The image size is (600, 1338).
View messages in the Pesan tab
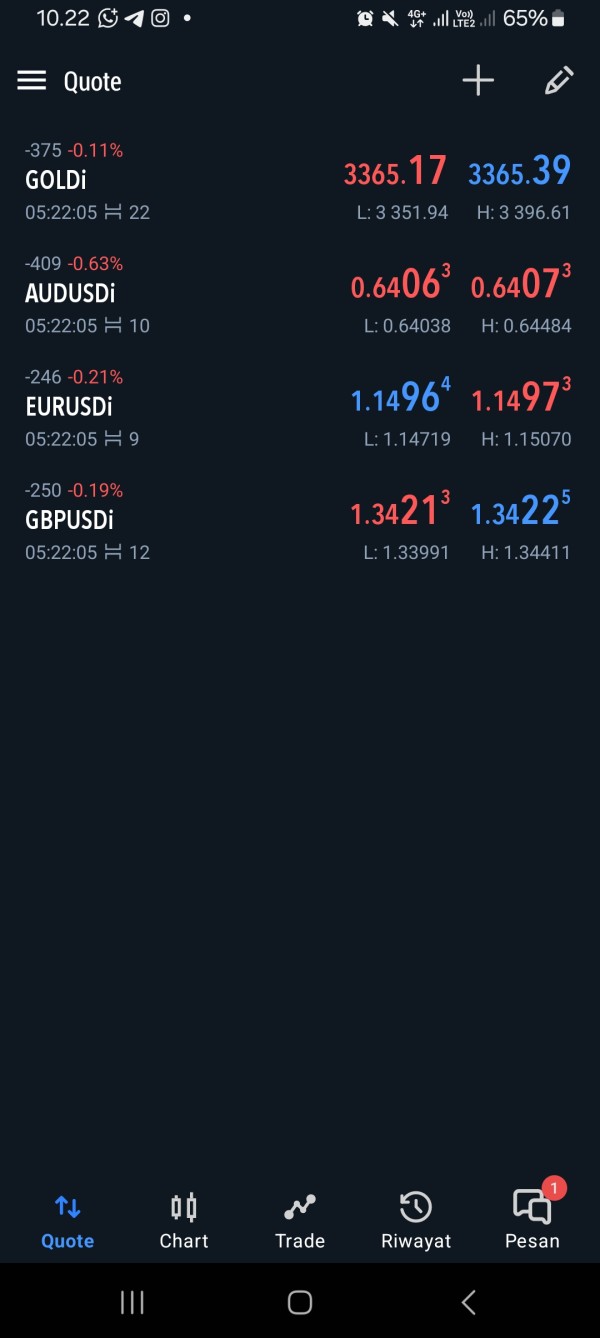click(x=532, y=1221)
